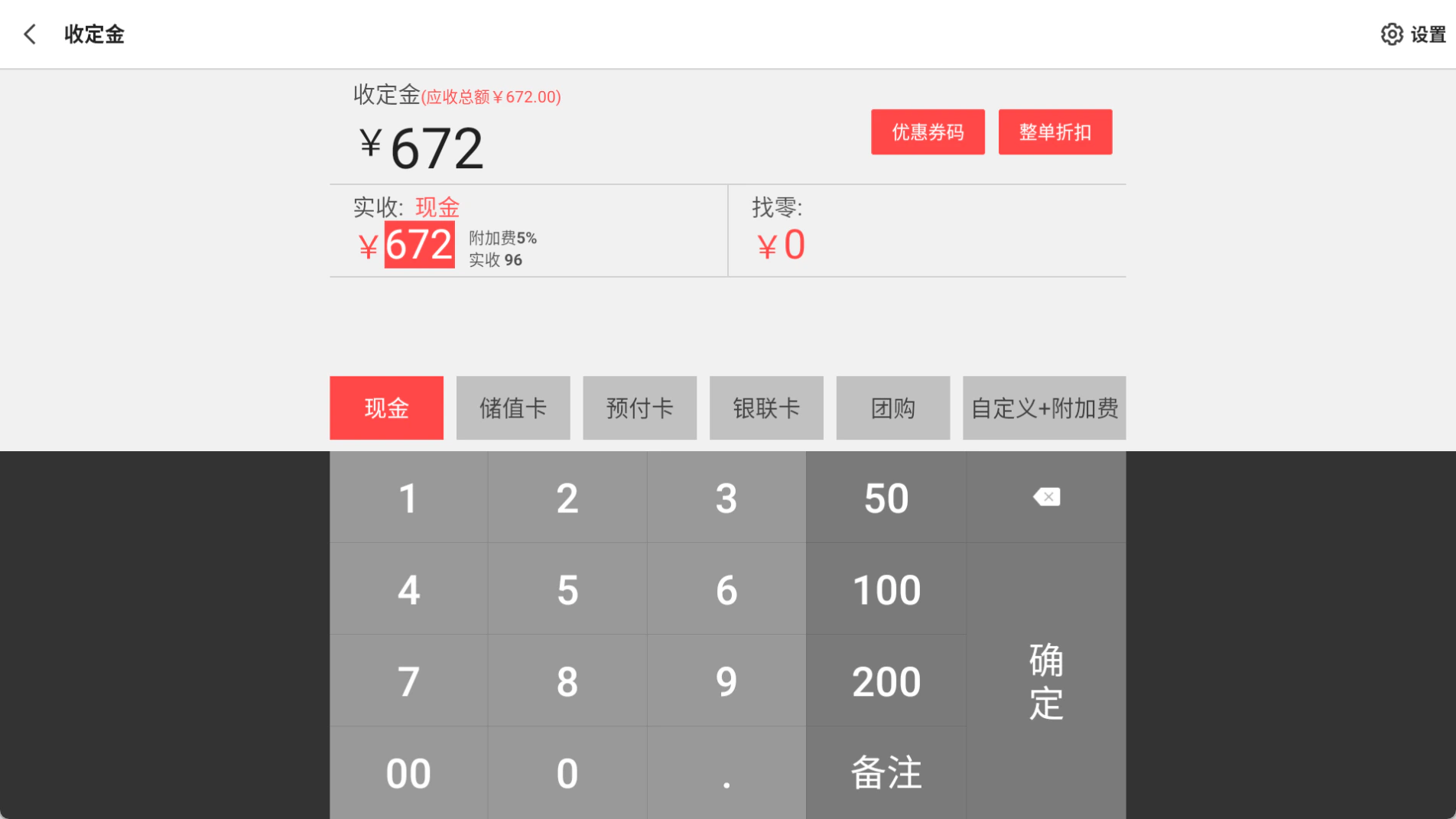Enter a decimal point

pos(726,772)
